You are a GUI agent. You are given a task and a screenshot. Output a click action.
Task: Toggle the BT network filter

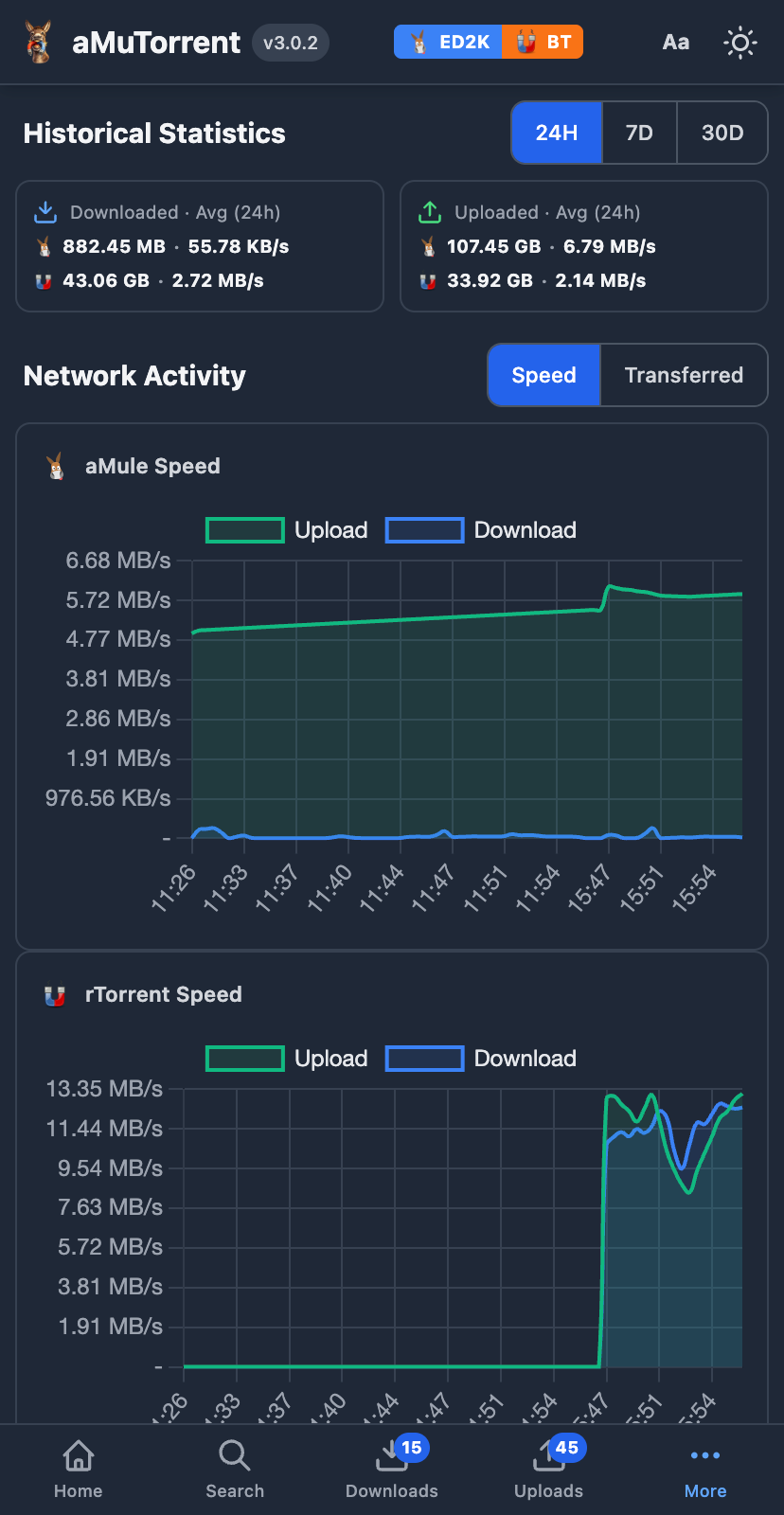(543, 42)
